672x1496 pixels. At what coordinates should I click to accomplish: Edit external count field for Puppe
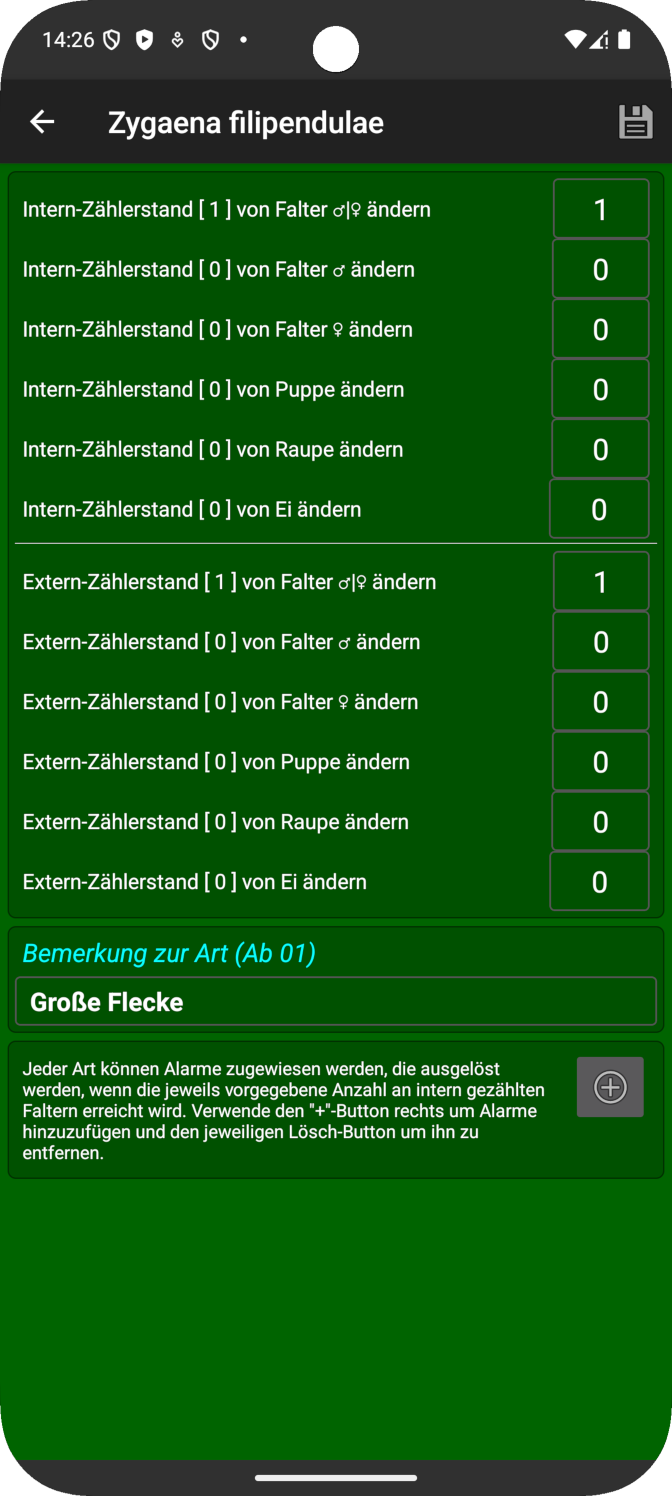(x=601, y=762)
